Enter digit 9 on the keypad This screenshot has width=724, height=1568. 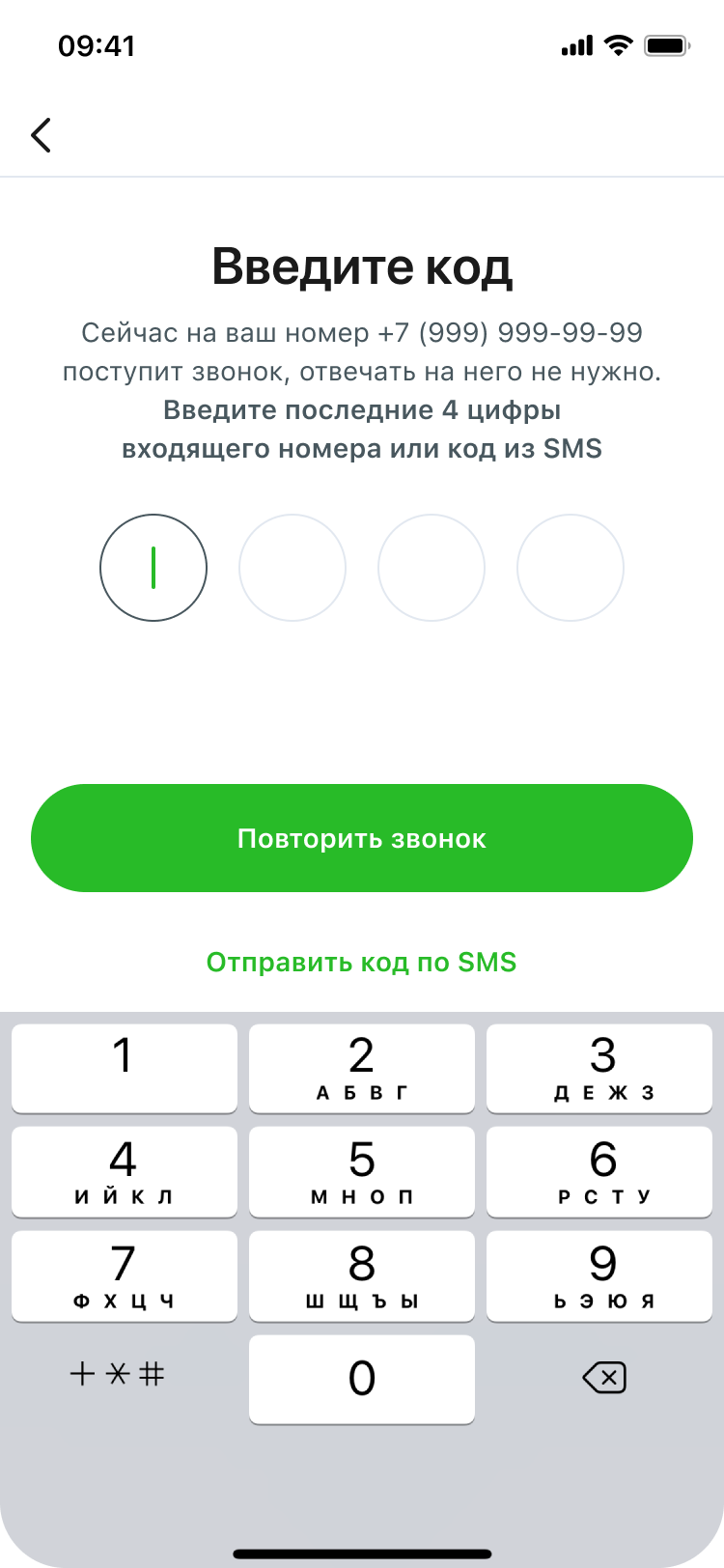coord(599,1276)
